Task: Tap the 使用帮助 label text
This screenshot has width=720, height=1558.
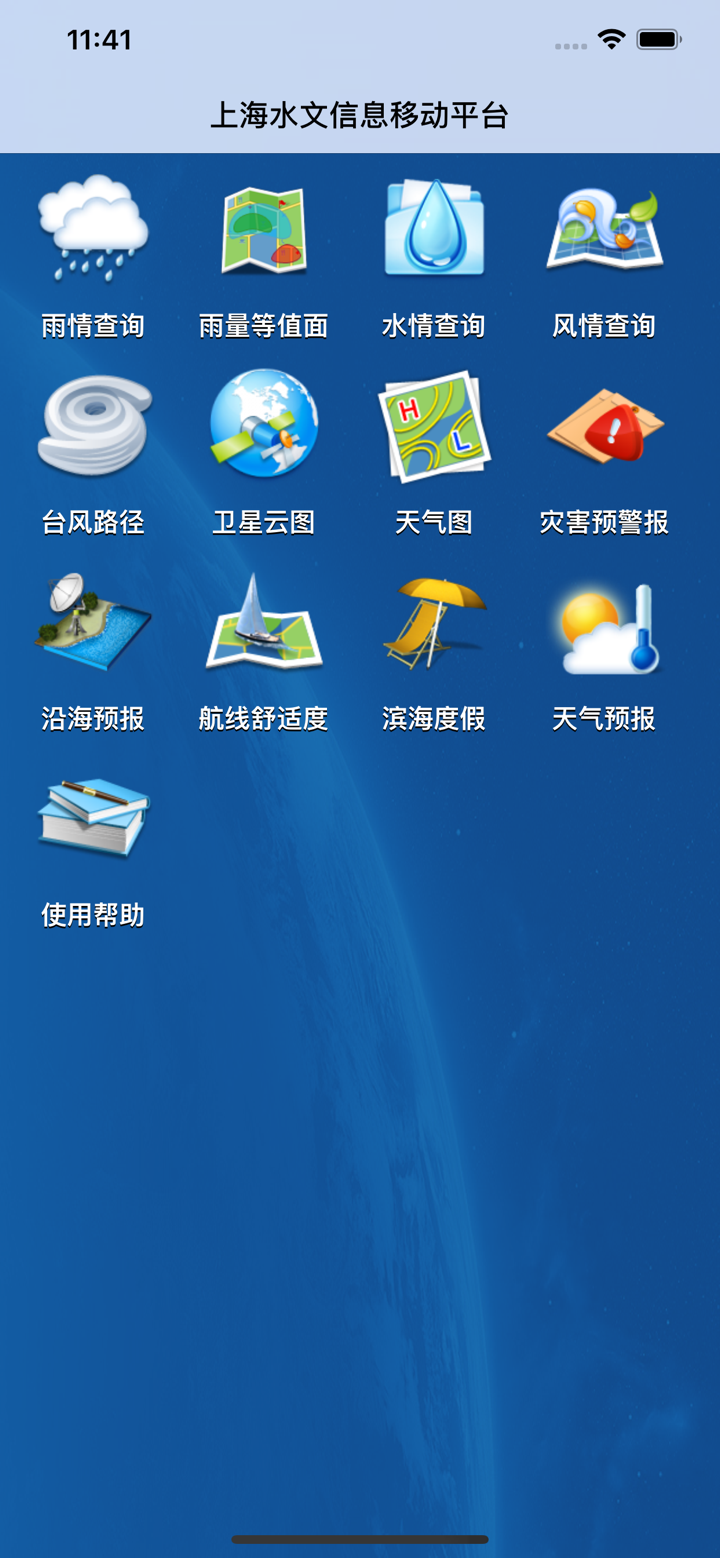Action: point(94,913)
